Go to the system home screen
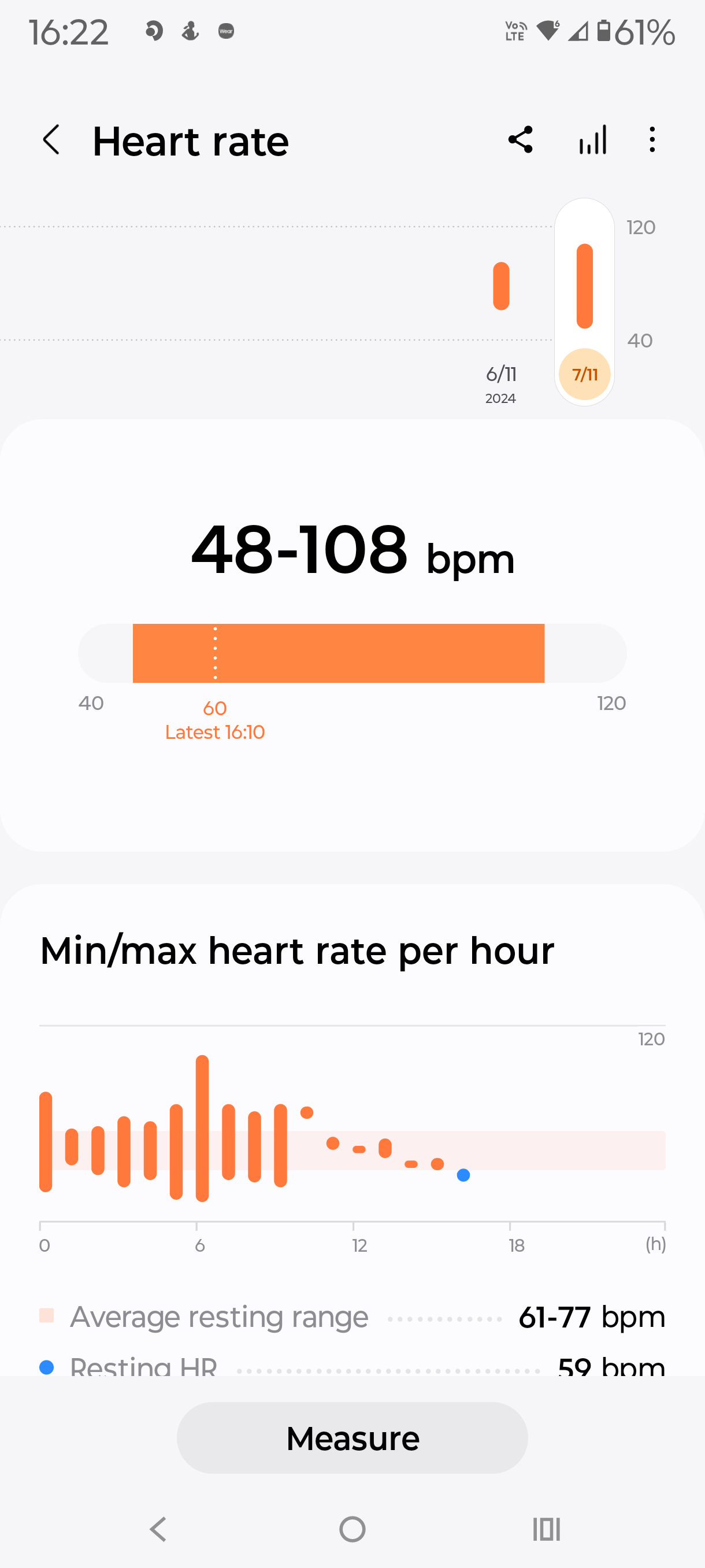This screenshot has width=705, height=1568. (x=352, y=1529)
